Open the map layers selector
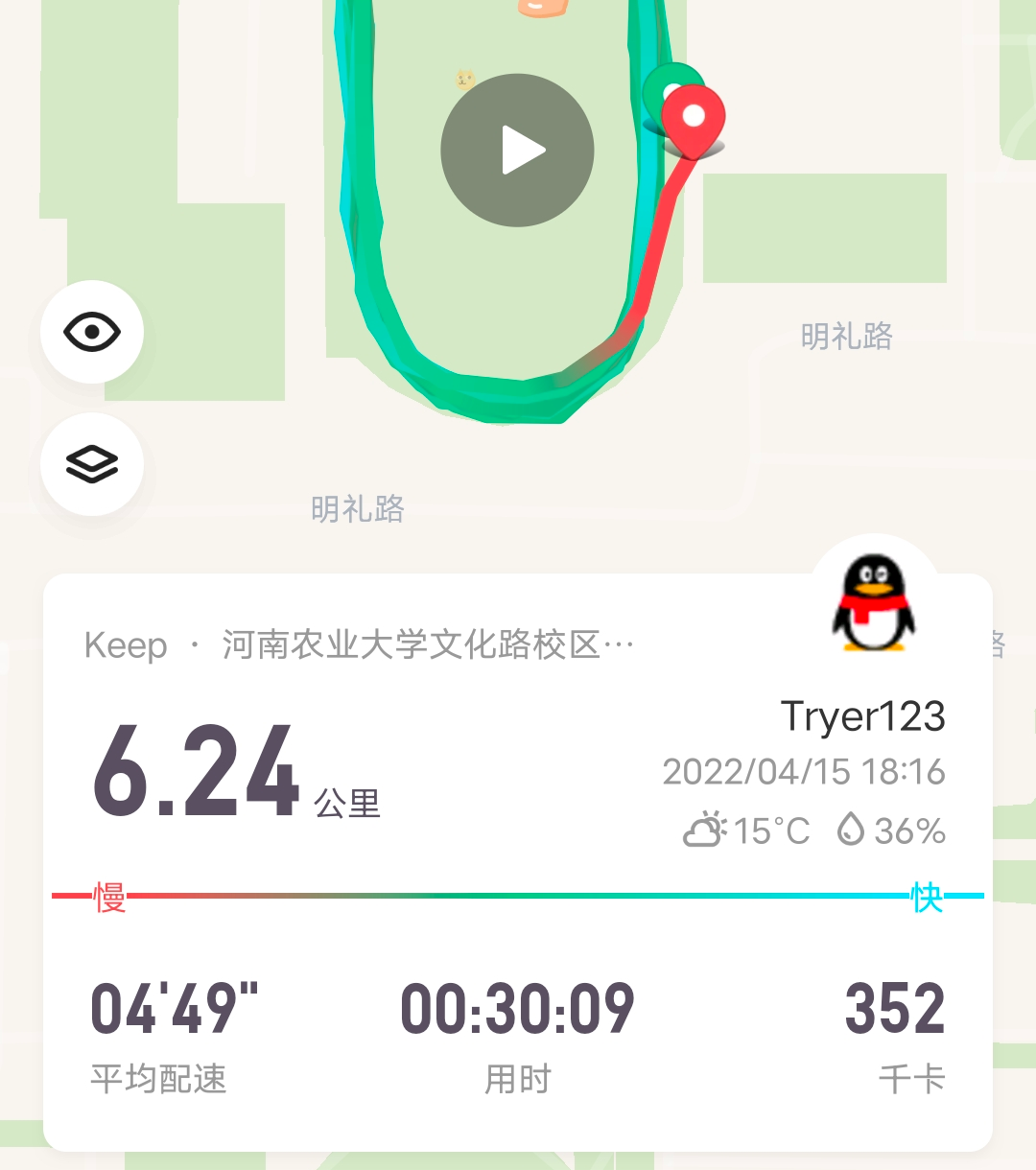This screenshot has height=1170, width=1036. point(92,465)
